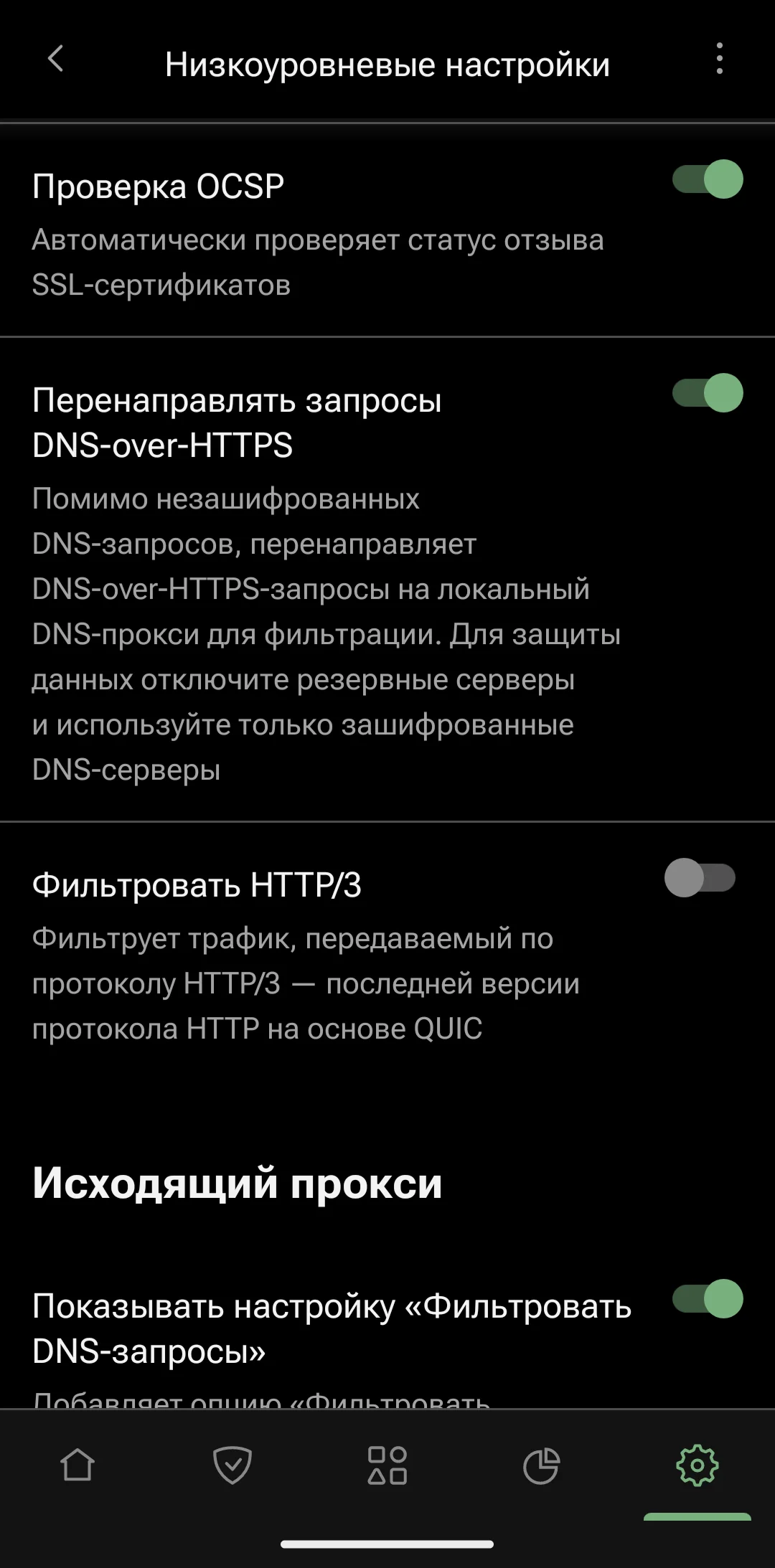
Task: Switch to the apps grid tab
Action: (387, 1465)
